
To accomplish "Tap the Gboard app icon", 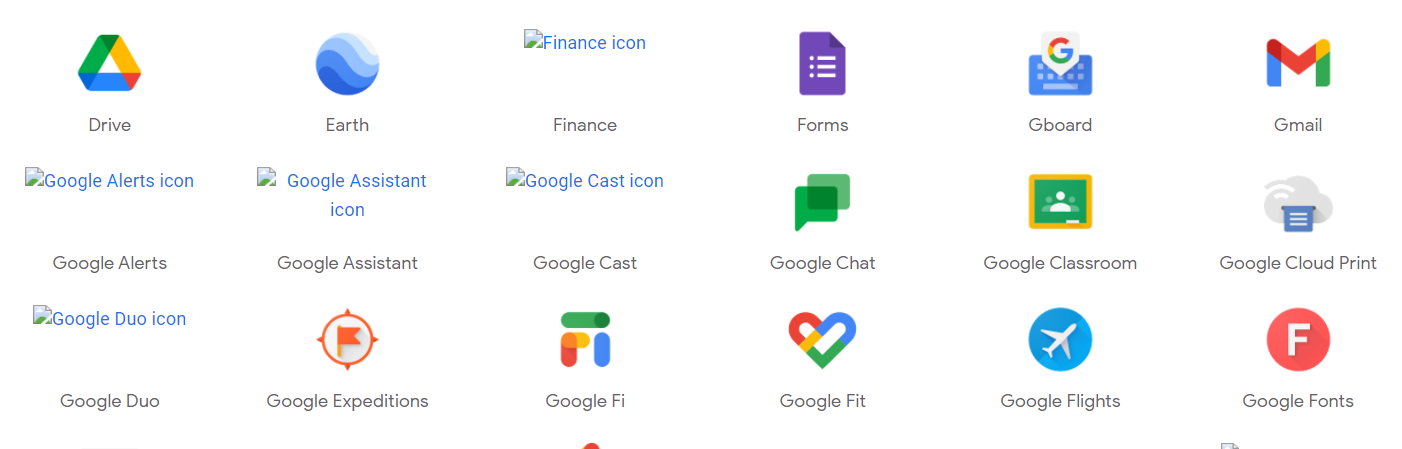I will [x=1060, y=63].
